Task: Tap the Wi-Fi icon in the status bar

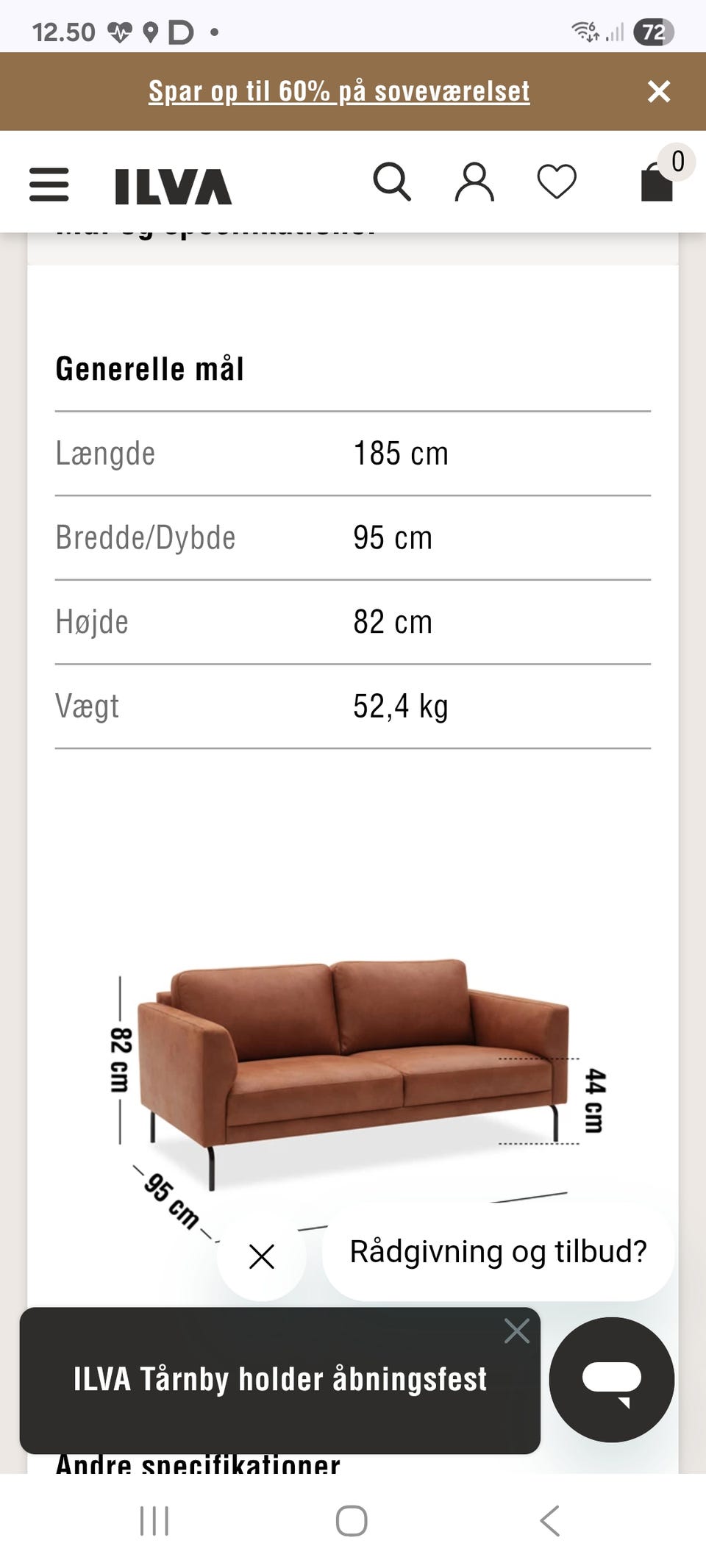Action: coord(582,32)
